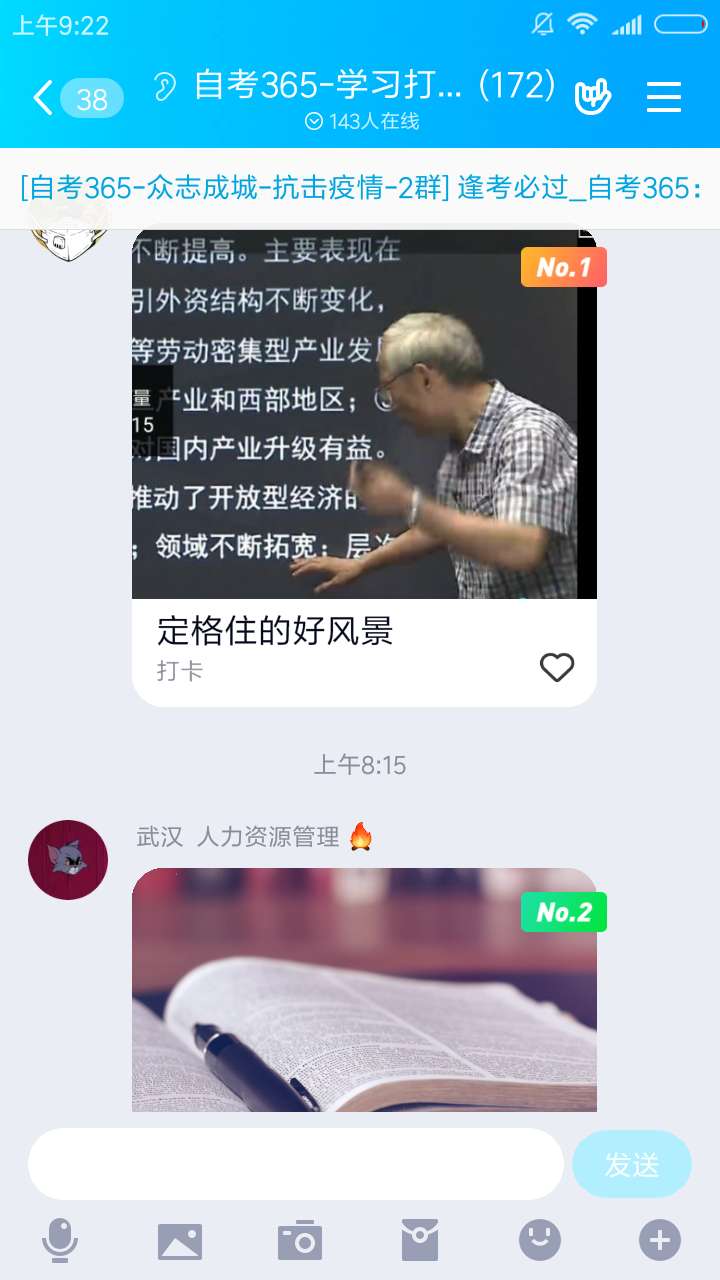Pick a photo from the gallery
This screenshot has width=720, height=1280.
(x=180, y=1241)
